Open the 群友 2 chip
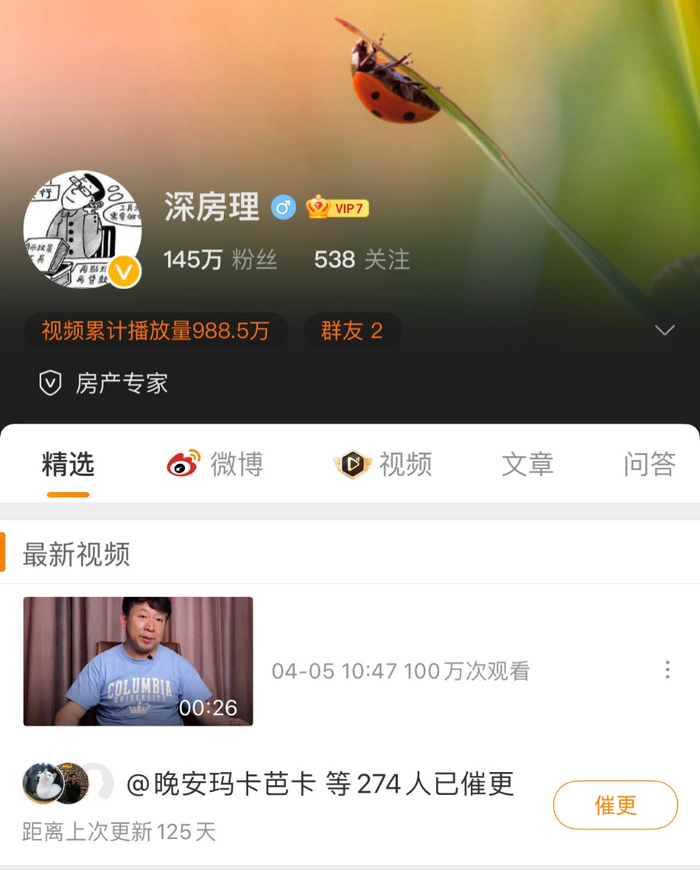Viewport: 700px width, 870px height. point(352,331)
